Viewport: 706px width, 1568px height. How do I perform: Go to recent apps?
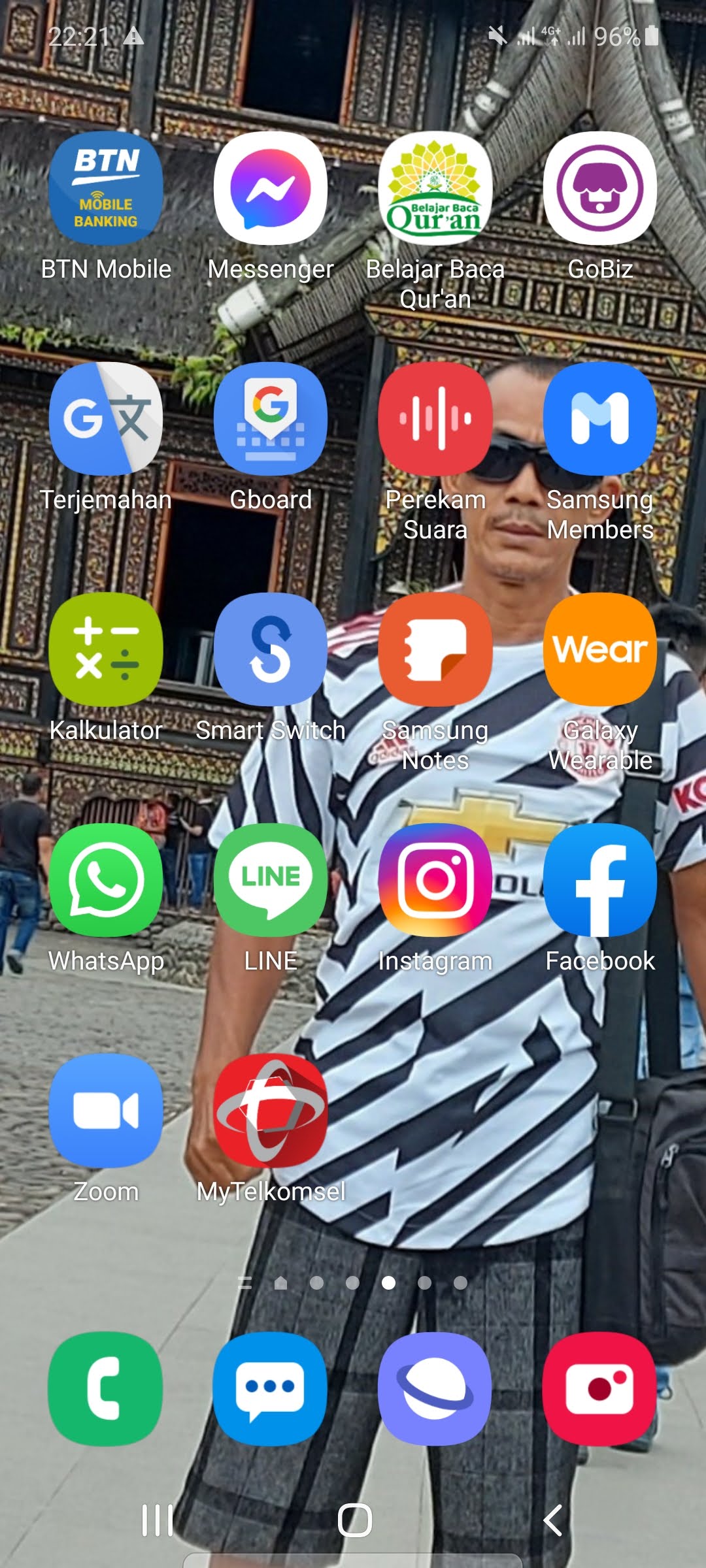[158, 1520]
